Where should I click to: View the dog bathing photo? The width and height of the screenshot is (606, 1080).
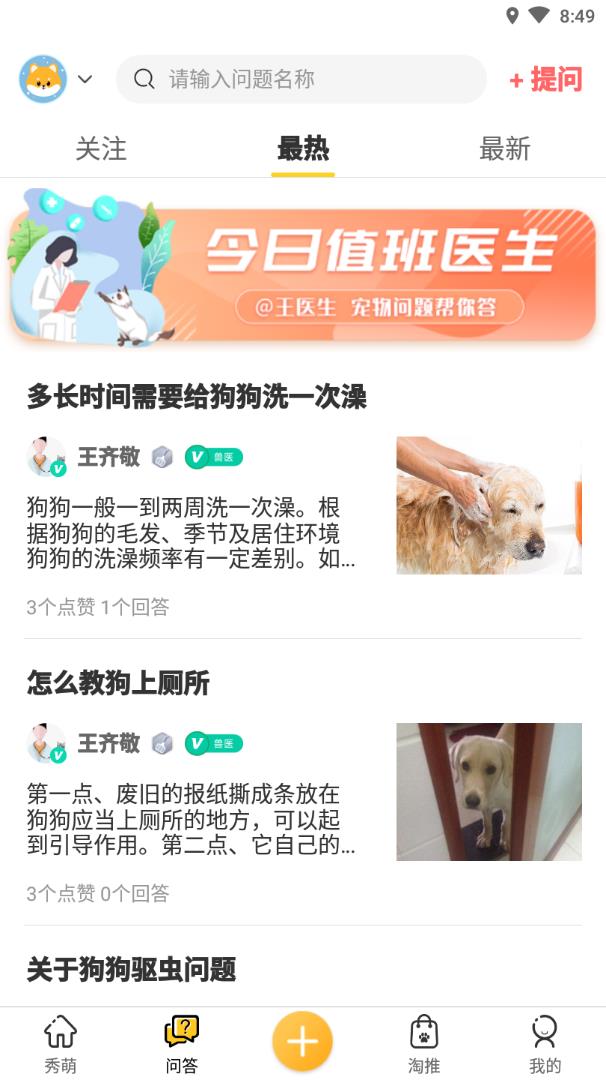[x=488, y=505]
